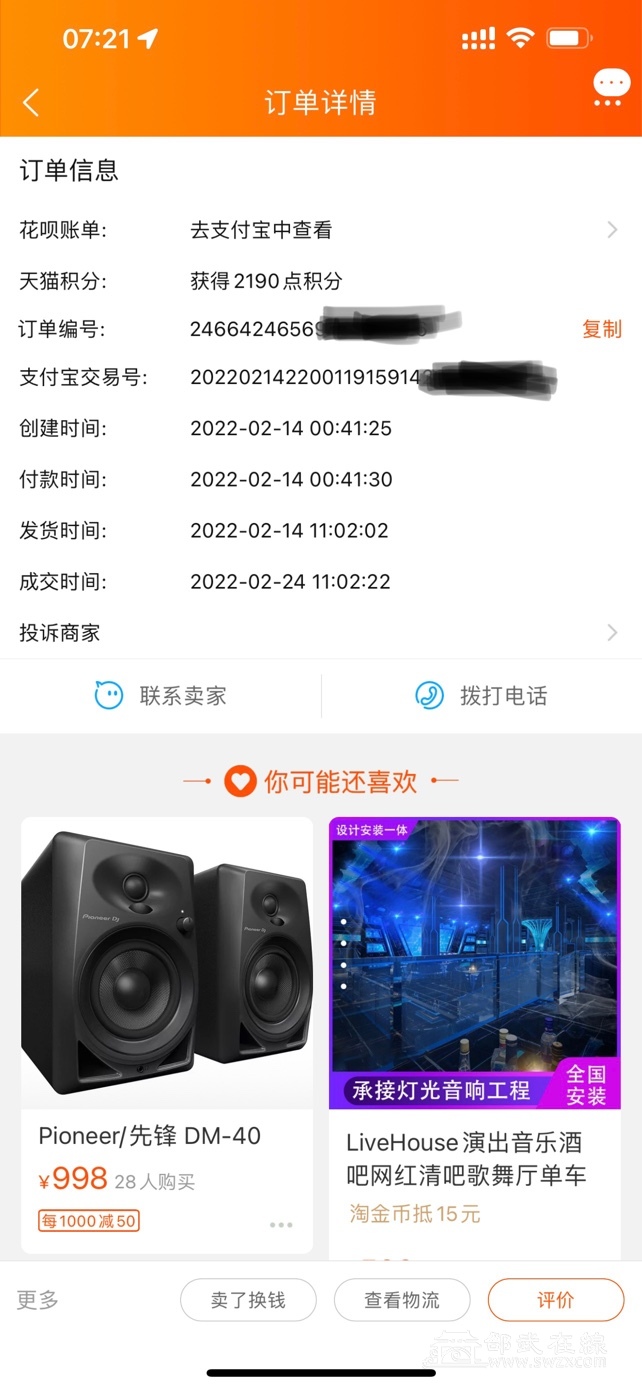Tap 评价 to review the order

pyautogui.click(x=555, y=1300)
